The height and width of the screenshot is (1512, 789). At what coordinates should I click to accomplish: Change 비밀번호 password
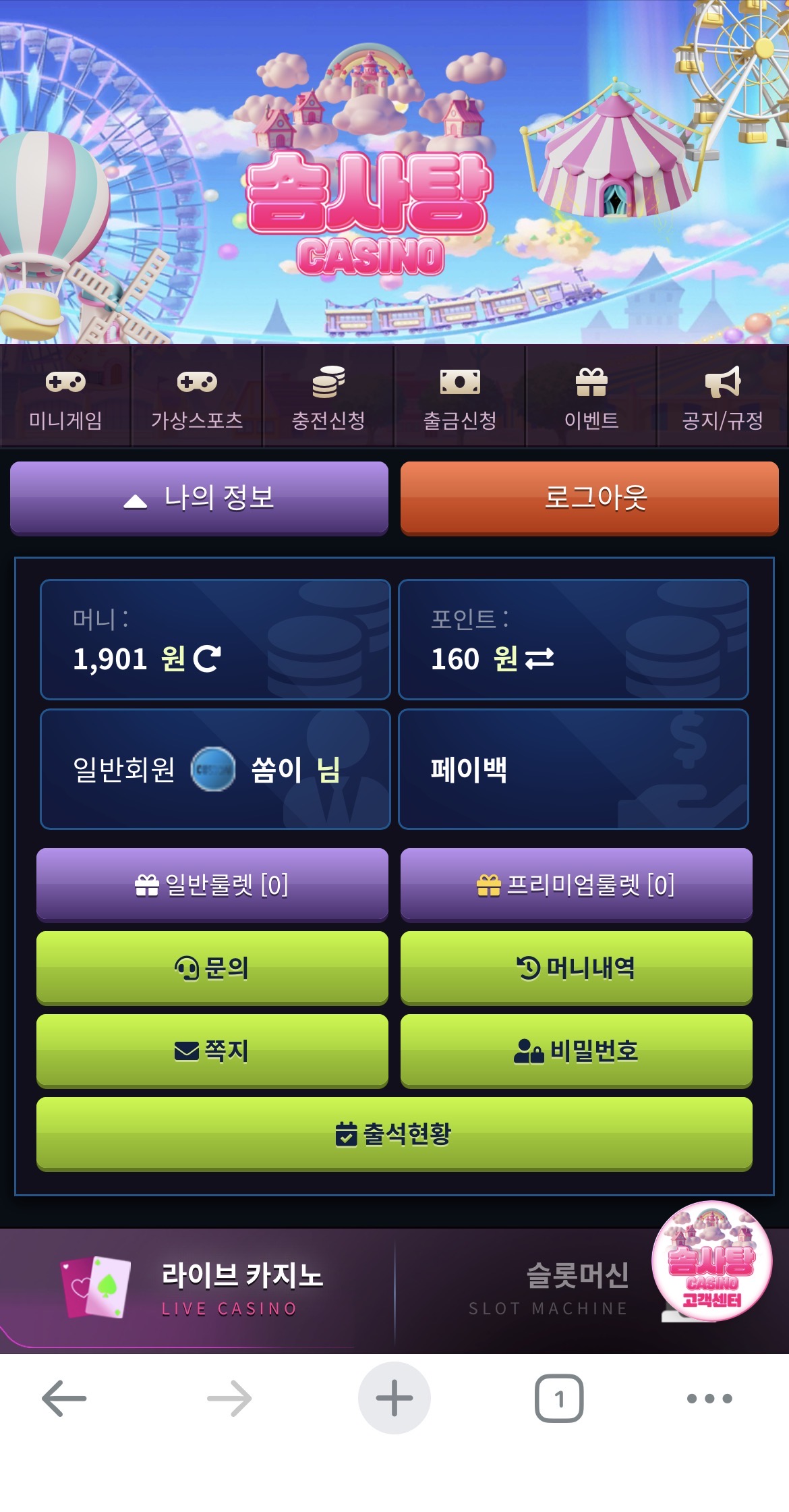pos(576,1051)
